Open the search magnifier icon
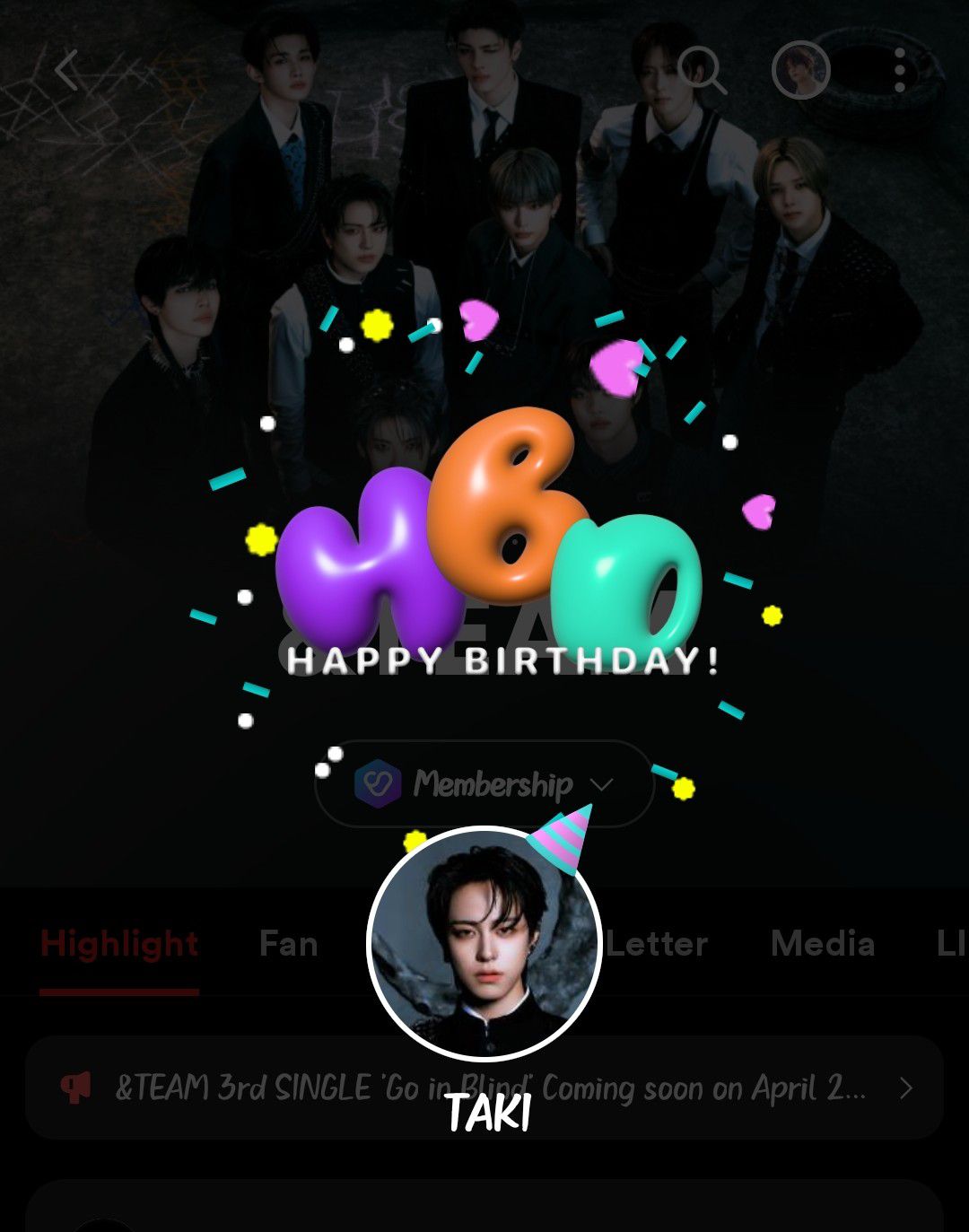 (701, 70)
